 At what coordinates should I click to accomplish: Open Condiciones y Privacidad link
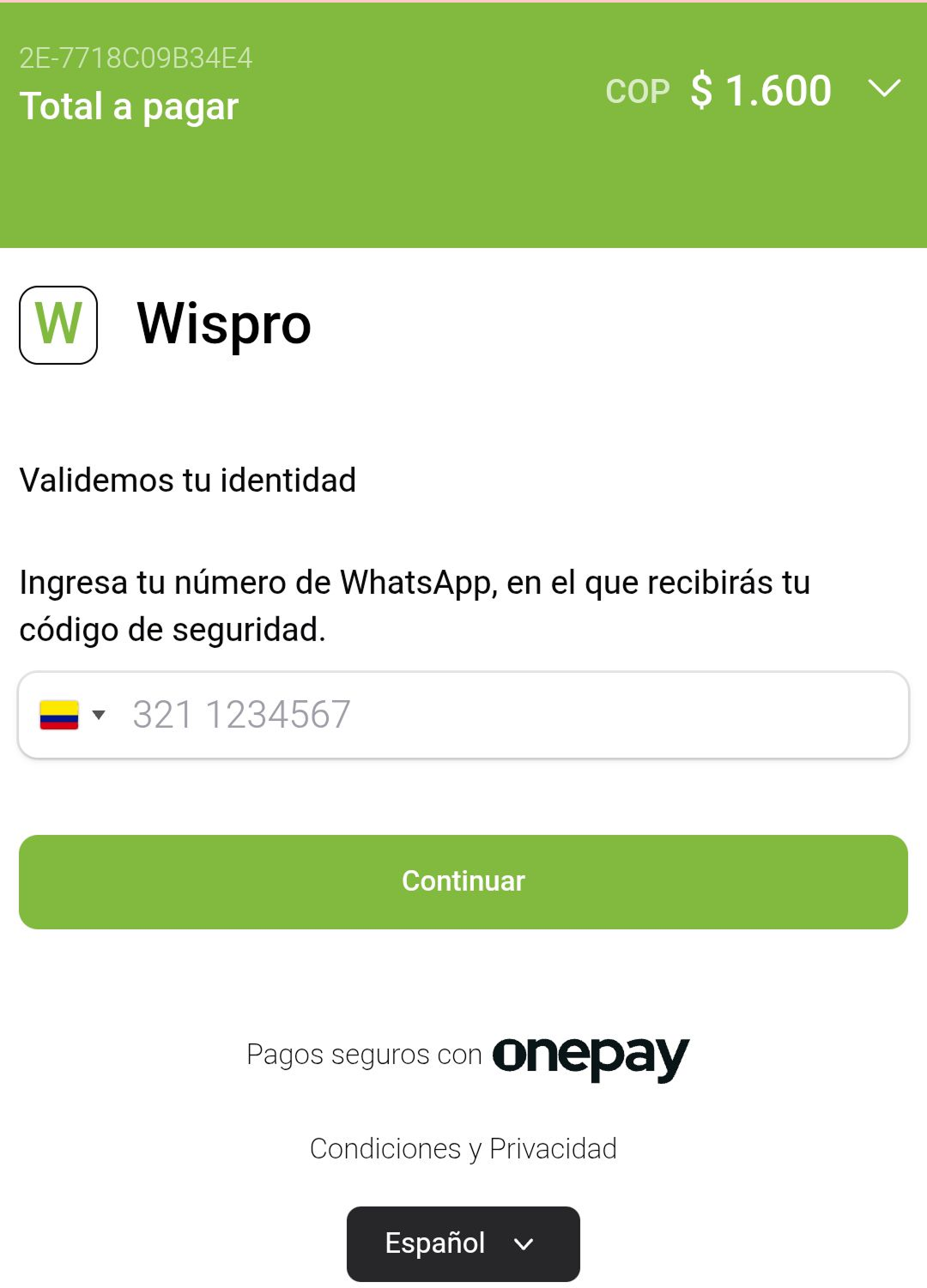coord(463,1148)
